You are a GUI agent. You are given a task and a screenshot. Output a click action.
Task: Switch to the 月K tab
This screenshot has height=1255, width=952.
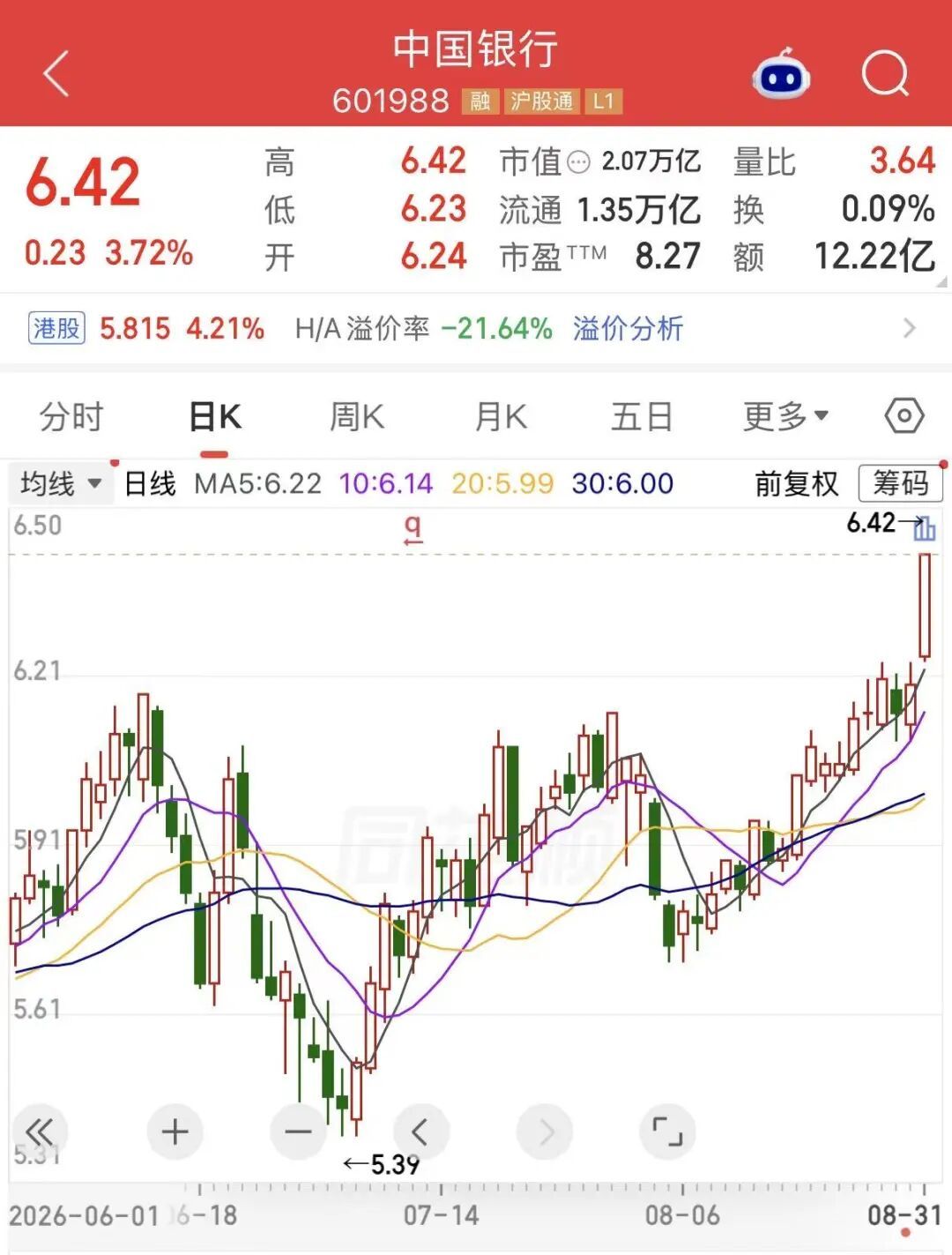[x=501, y=416]
